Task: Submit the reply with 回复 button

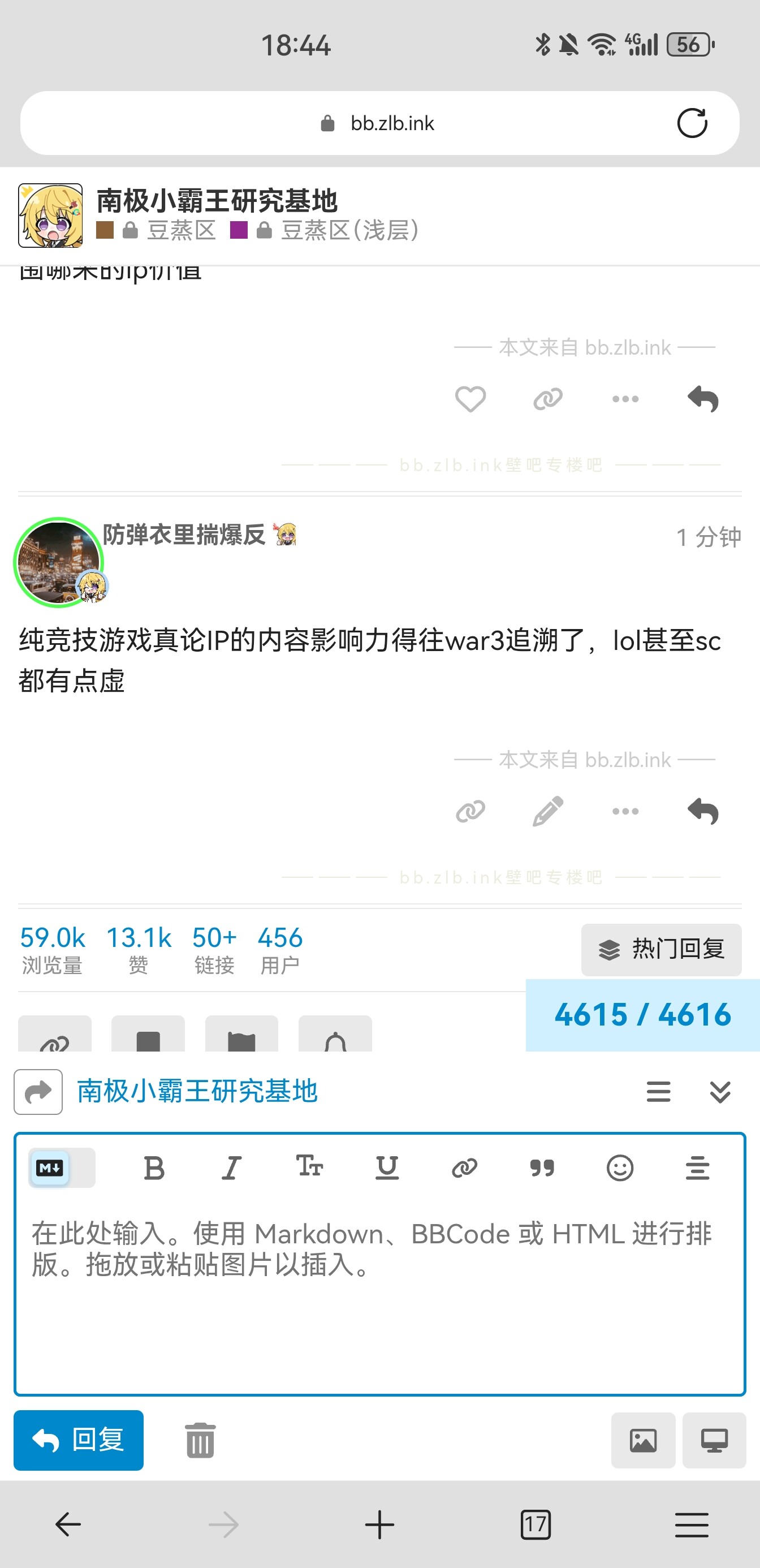Action: (x=79, y=1440)
